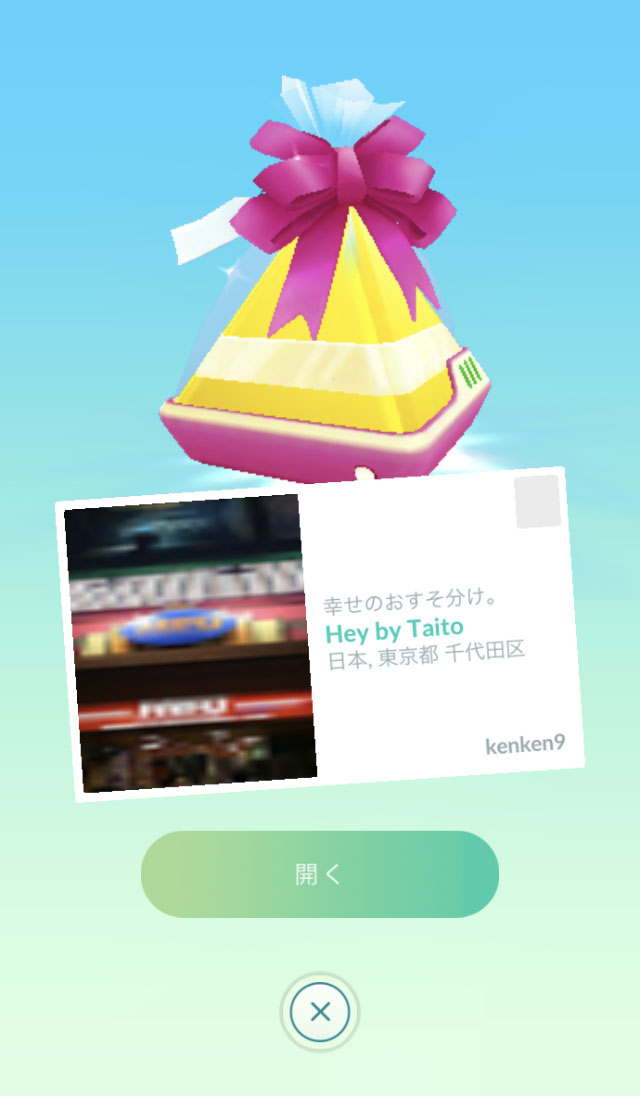The width and height of the screenshot is (640, 1096).
Task: Tap the green 開く button
Action: pyautogui.click(x=320, y=874)
